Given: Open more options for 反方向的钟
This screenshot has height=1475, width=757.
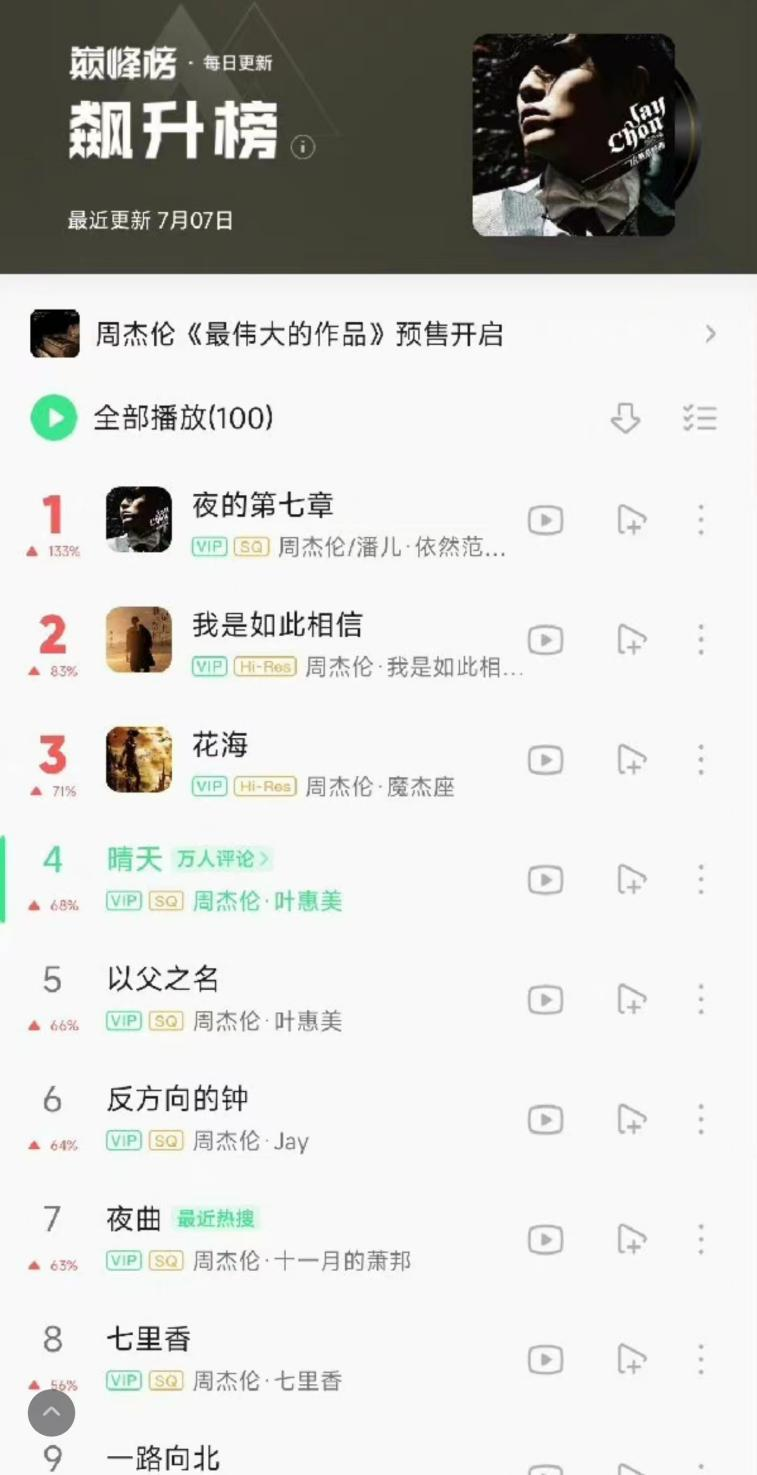Looking at the screenshot, I should pyautogui.click(x=701, y=1120).
